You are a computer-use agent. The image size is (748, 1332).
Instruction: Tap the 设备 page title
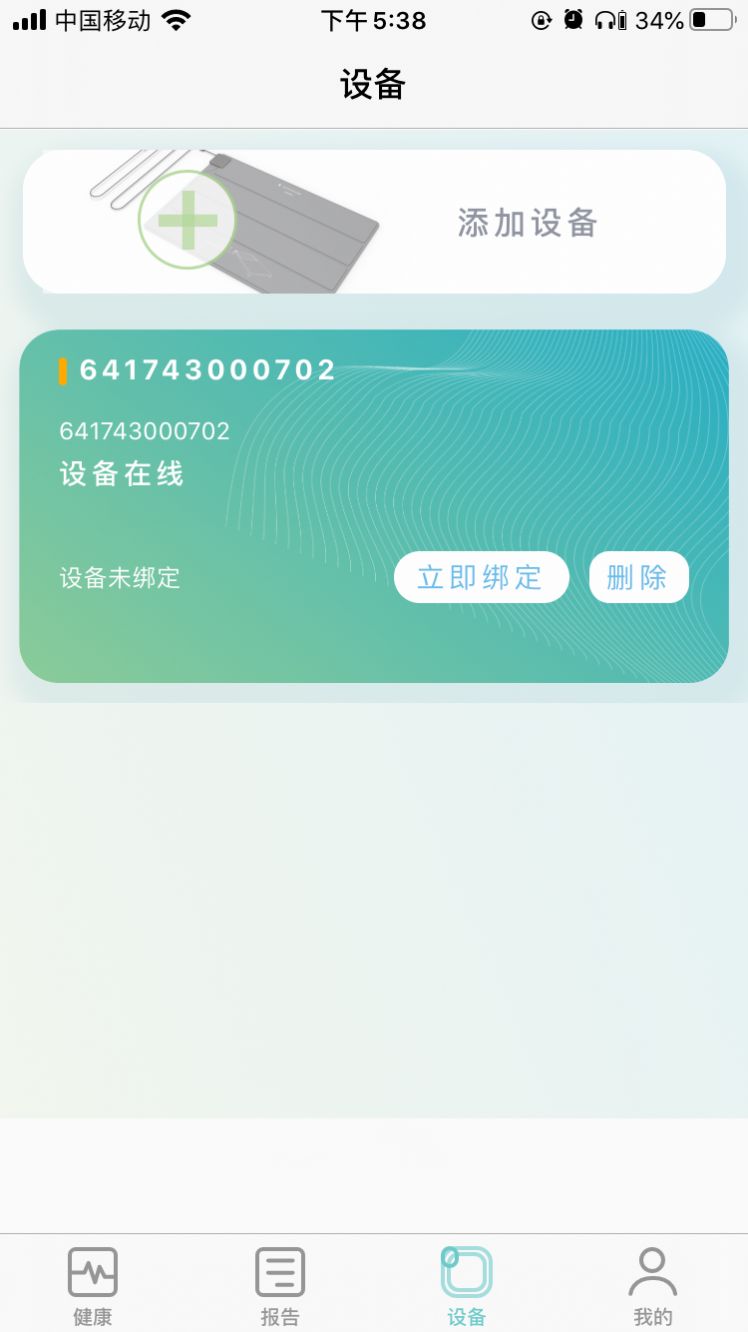pos(373,86)
